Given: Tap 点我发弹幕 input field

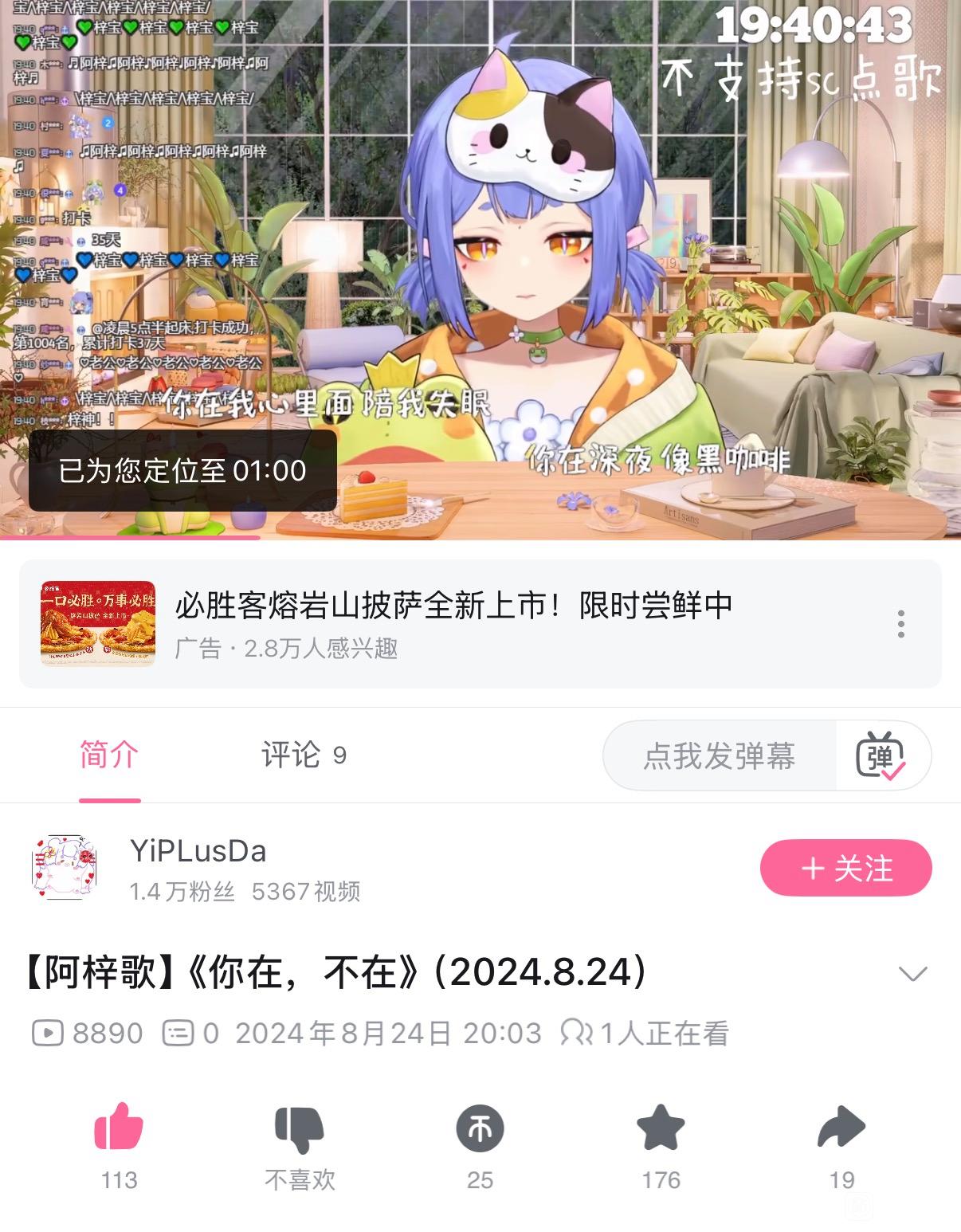Looking at the screenshot, I should point(719,755).
